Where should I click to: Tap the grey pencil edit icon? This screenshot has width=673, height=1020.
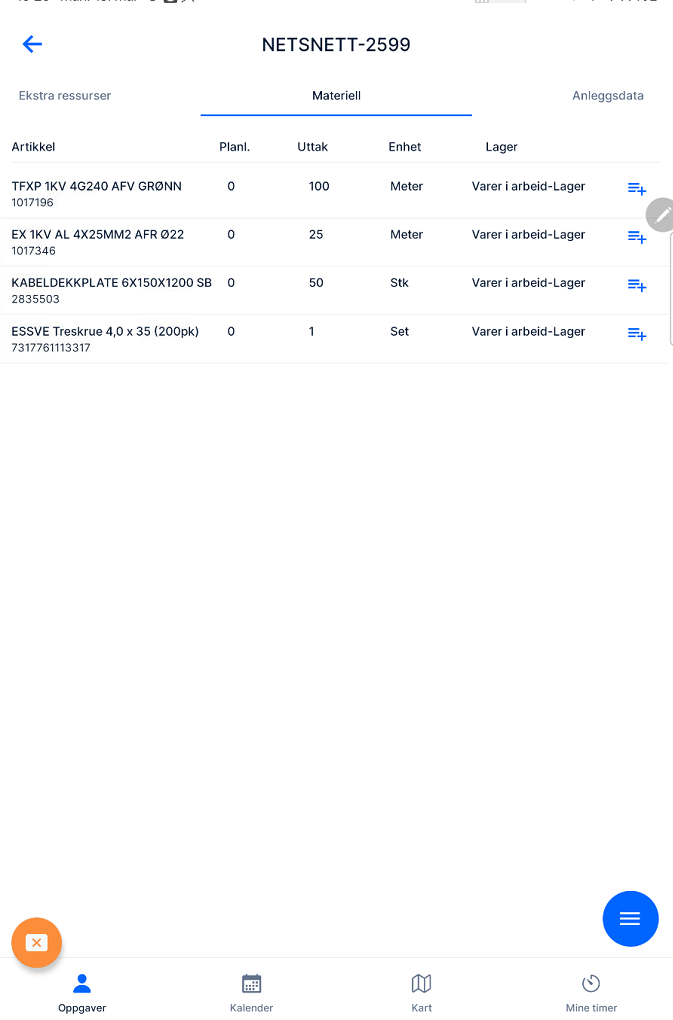tap(662, 215)
